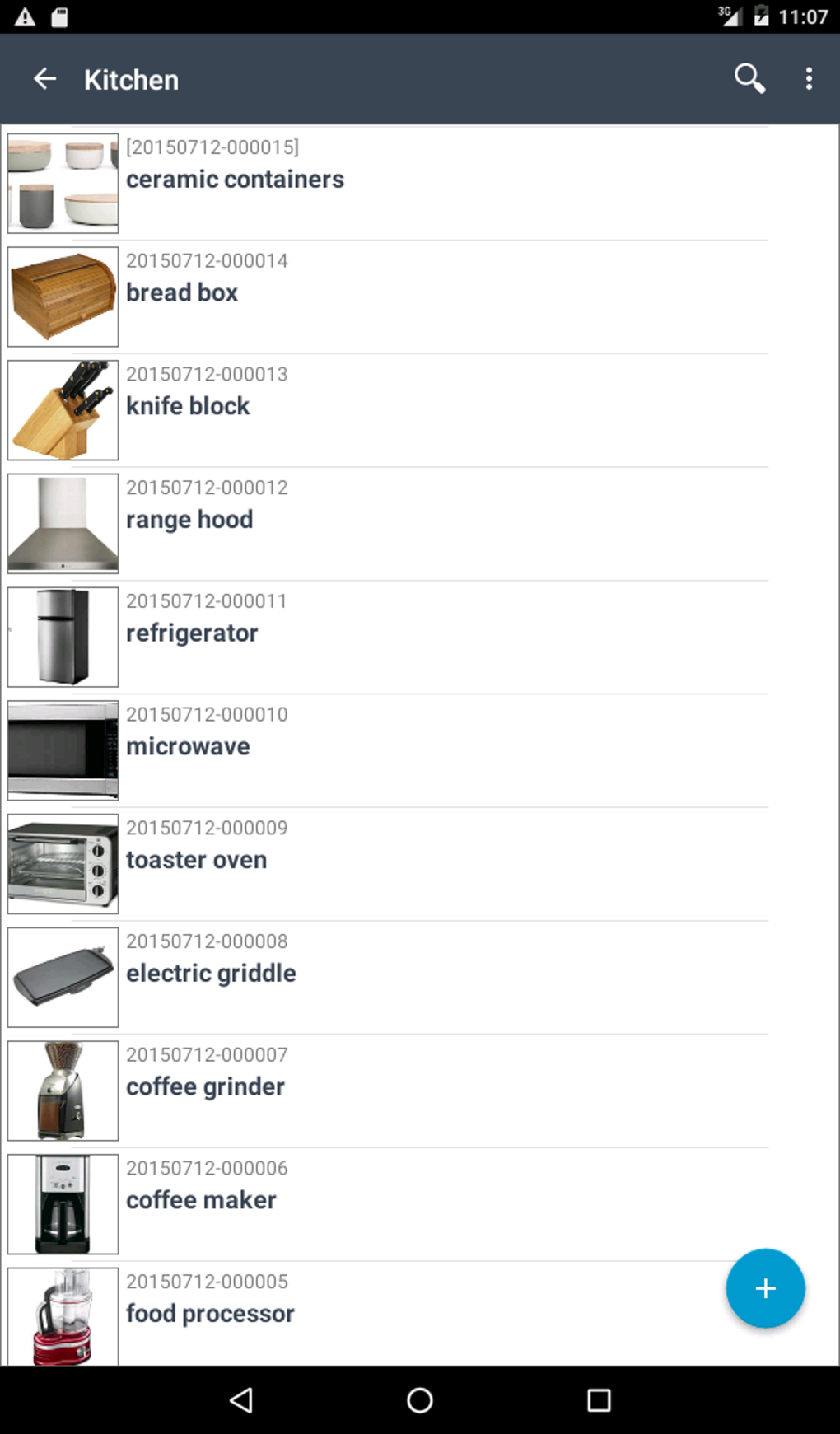Select the coffee maker entry
This screenshot has width=840, height=1434.
click(201, 1200)
